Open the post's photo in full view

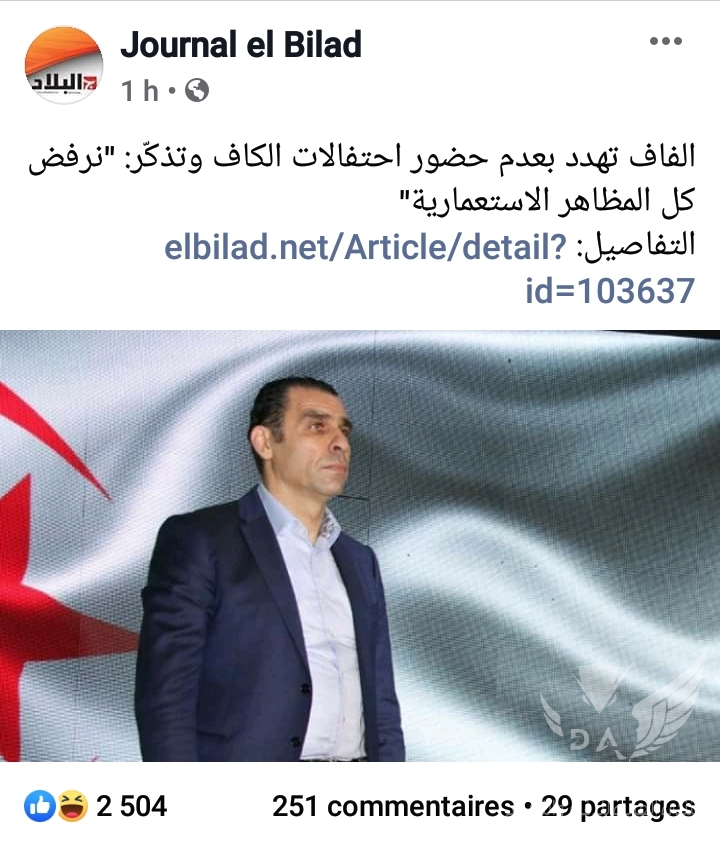[x=360, y=545]
